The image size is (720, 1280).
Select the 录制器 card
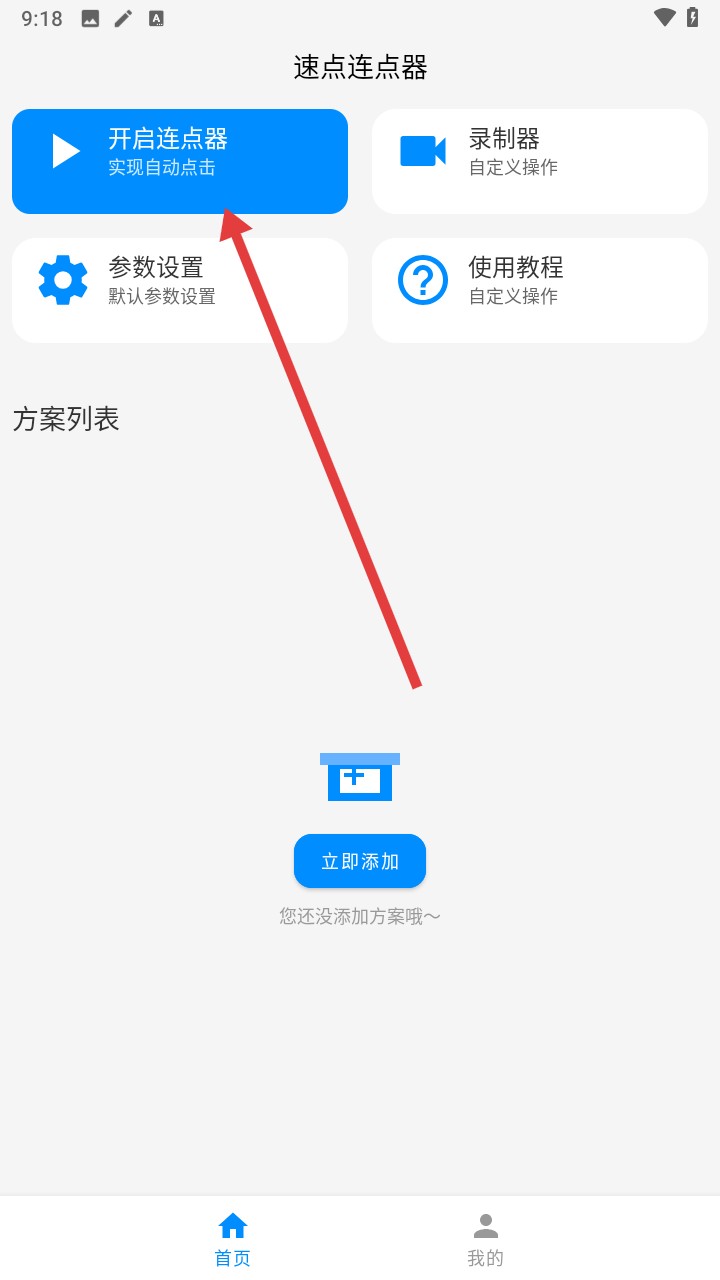(540, 160)
